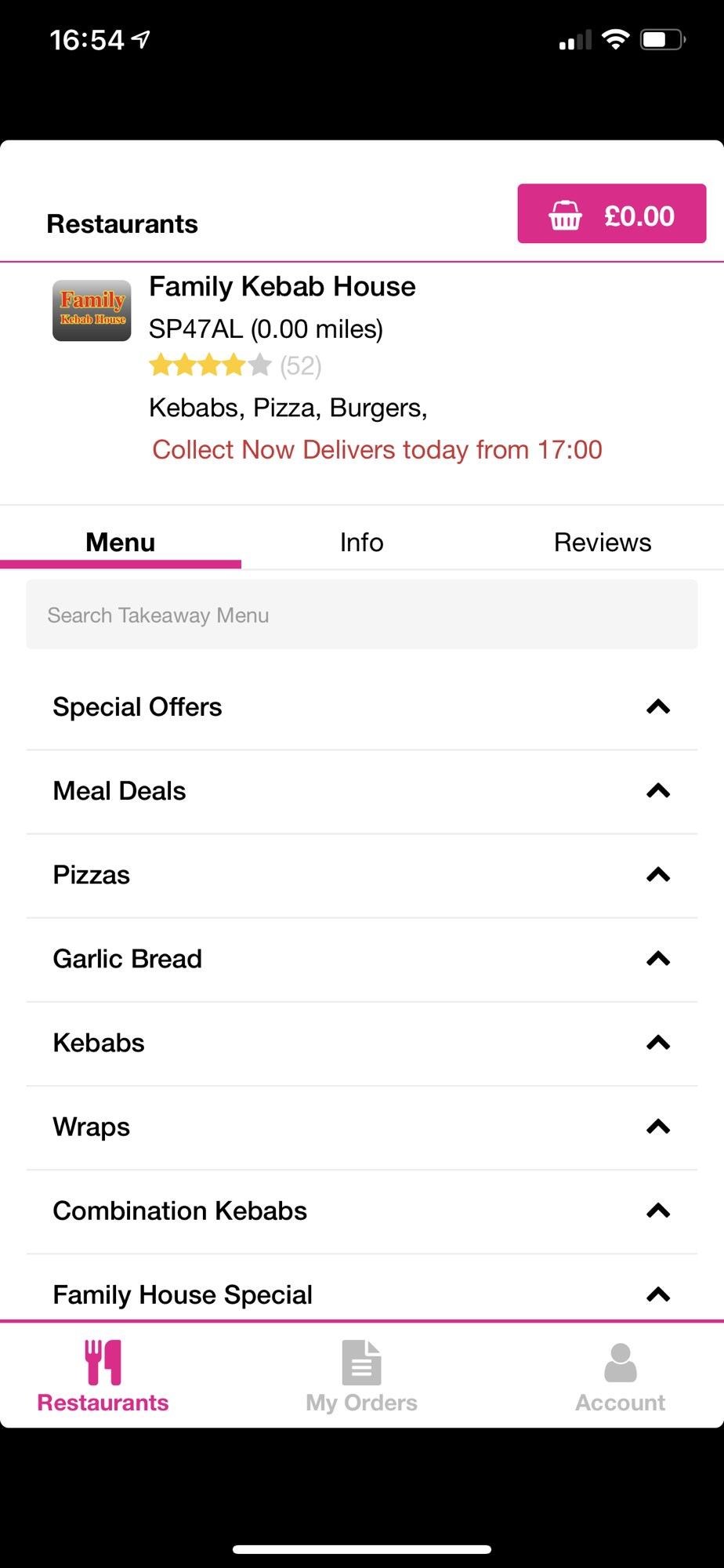This screenshot has height=1568, width=724.
Task: Go back to Restaurants list
Action: 122,224
